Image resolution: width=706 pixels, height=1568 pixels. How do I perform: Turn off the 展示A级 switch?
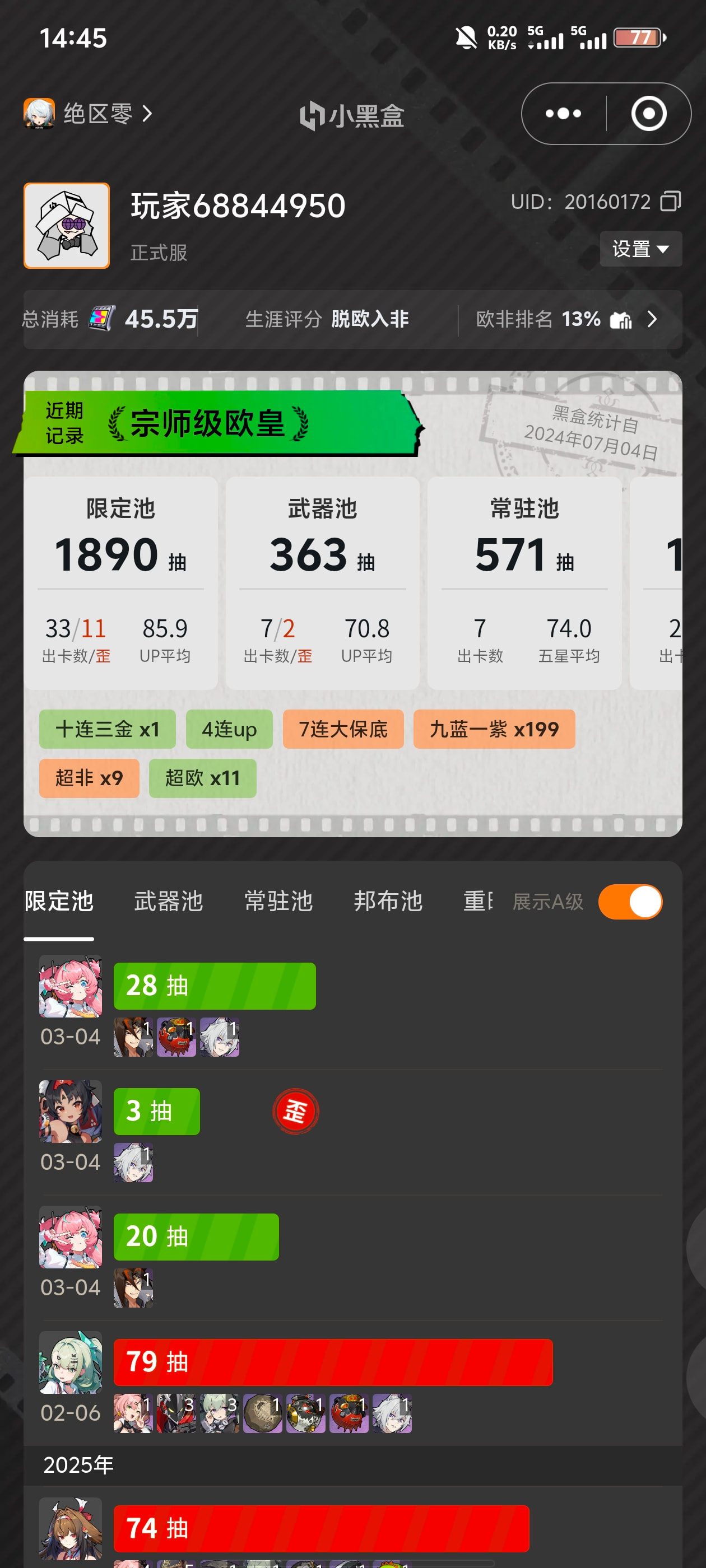click(x=630, y=902)
